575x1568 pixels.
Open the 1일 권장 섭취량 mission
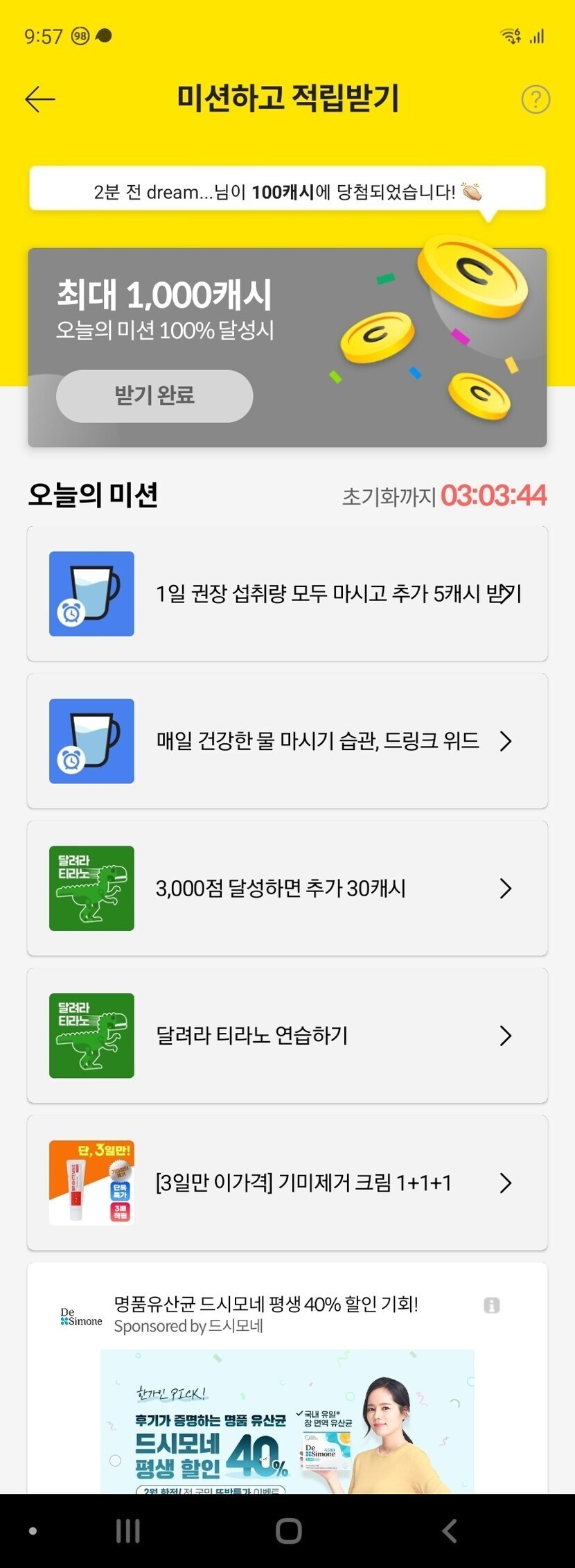click(287, 594)
